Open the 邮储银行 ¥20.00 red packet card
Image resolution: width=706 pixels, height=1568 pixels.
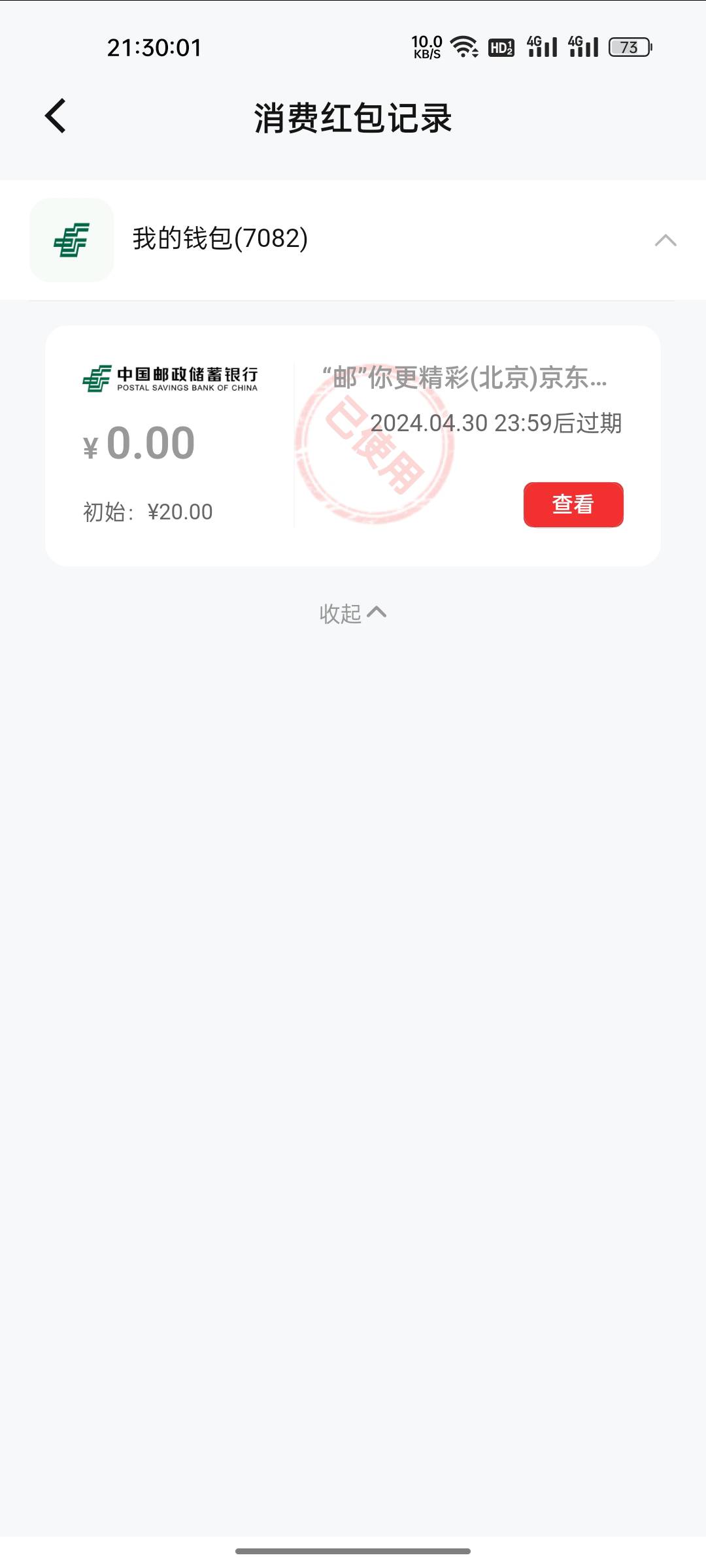click(x=353, y=446)
